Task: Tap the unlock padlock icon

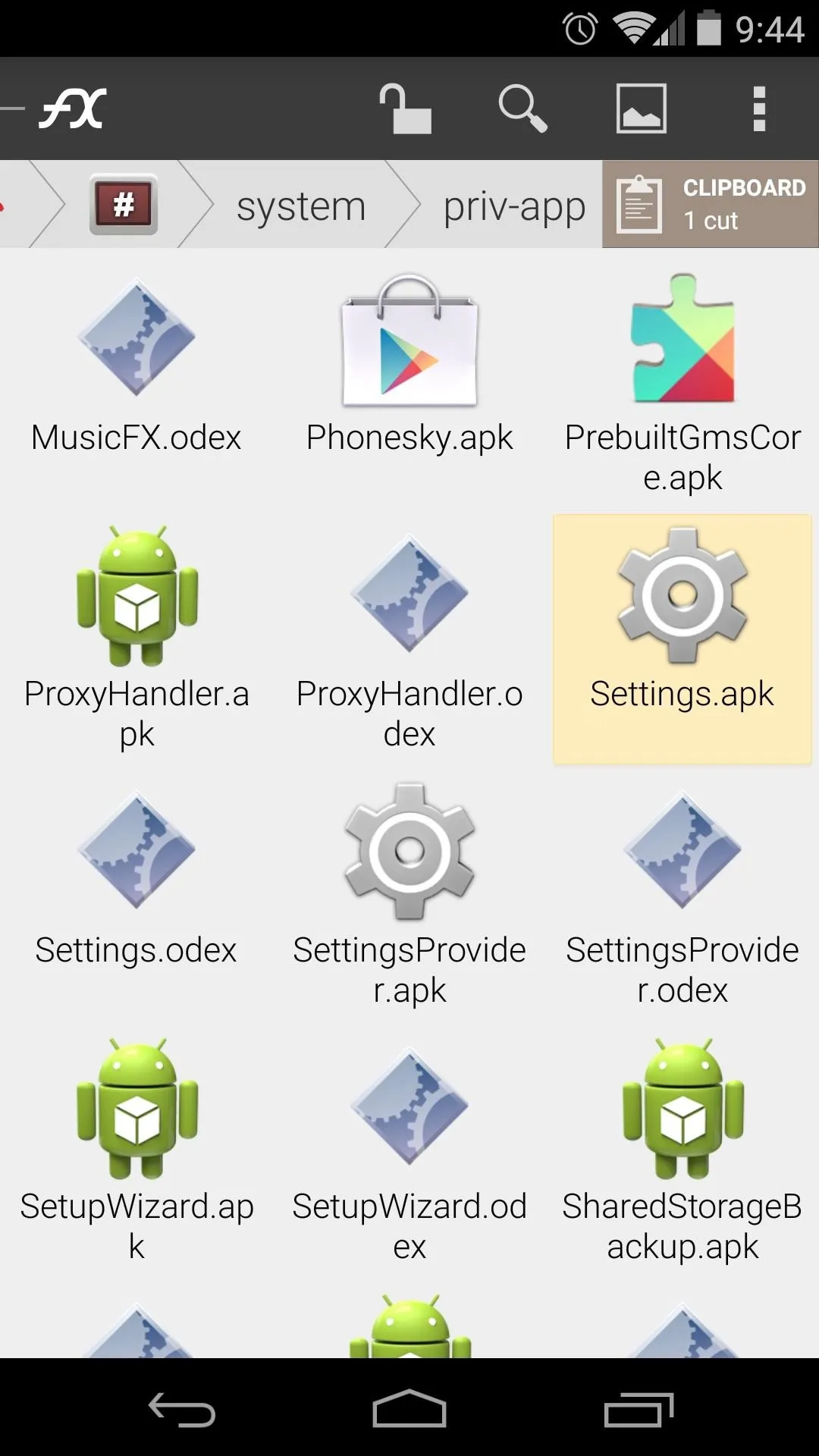Action: pyautogui.click(x=405, y=108)
